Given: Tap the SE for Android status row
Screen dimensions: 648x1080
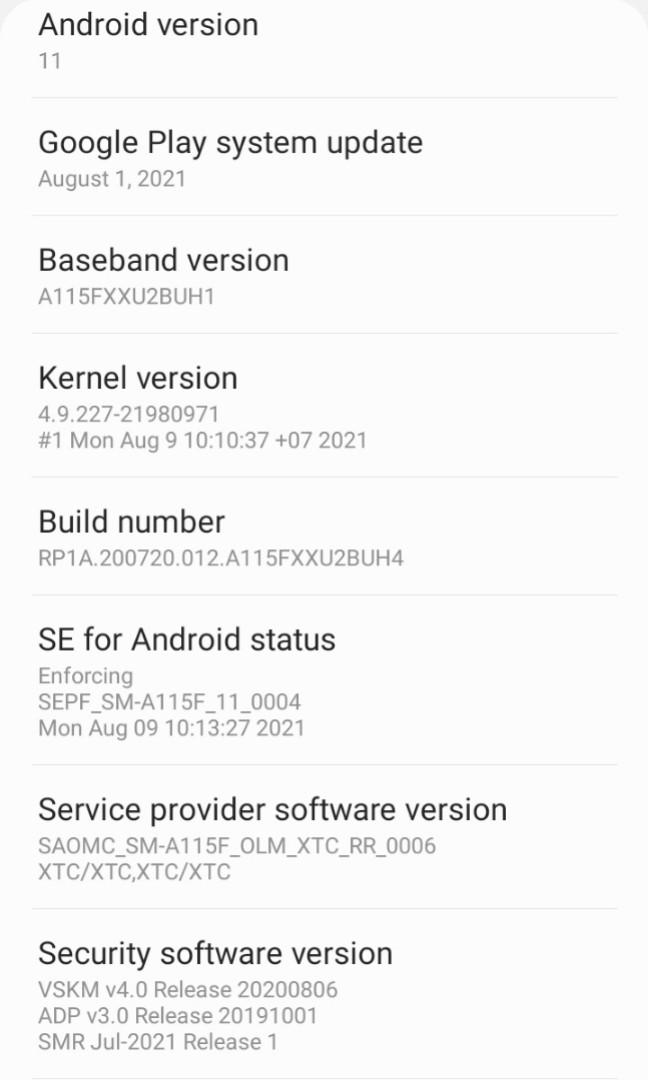Looking at the screenshot, I should tap(324, 681).
